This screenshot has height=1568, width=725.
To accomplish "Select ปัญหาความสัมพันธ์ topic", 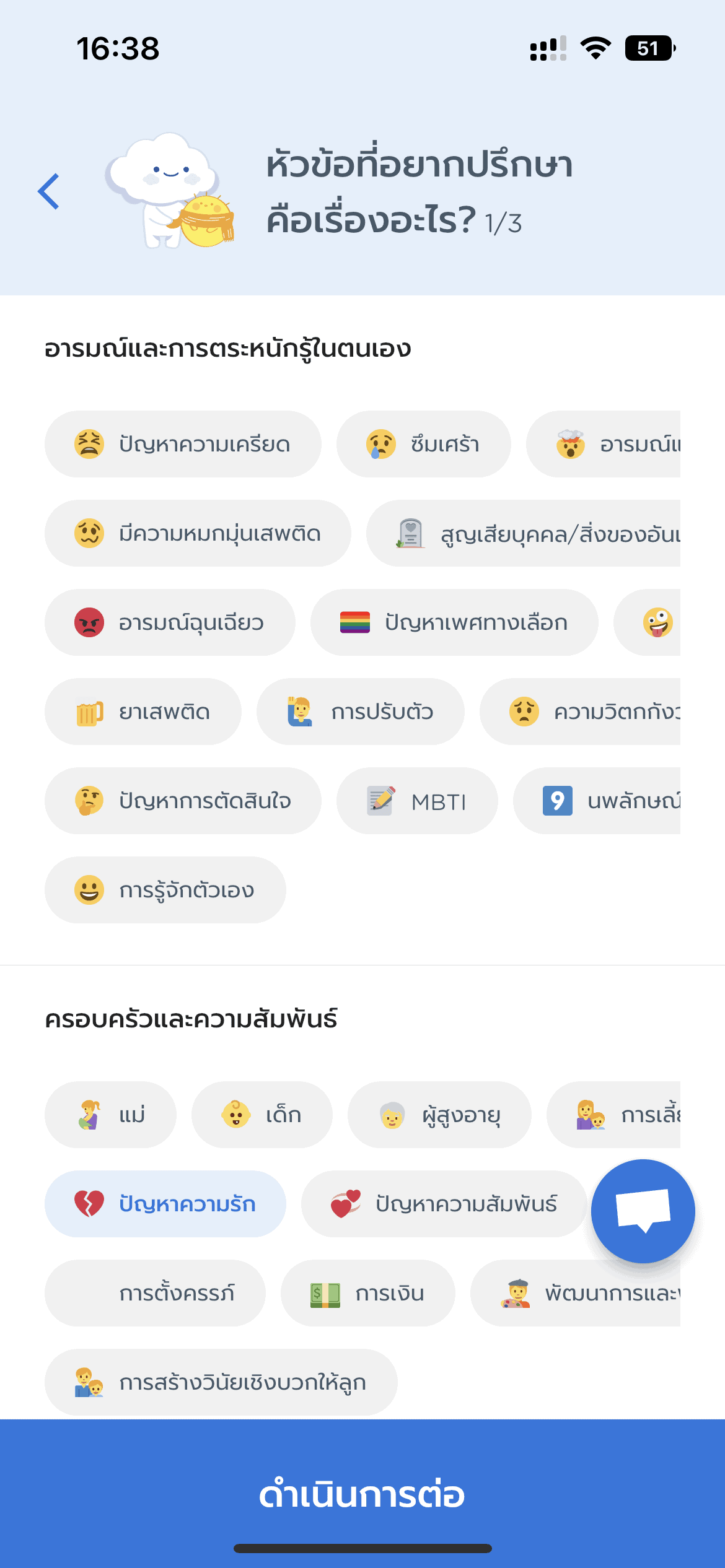I will point(444,1204).
